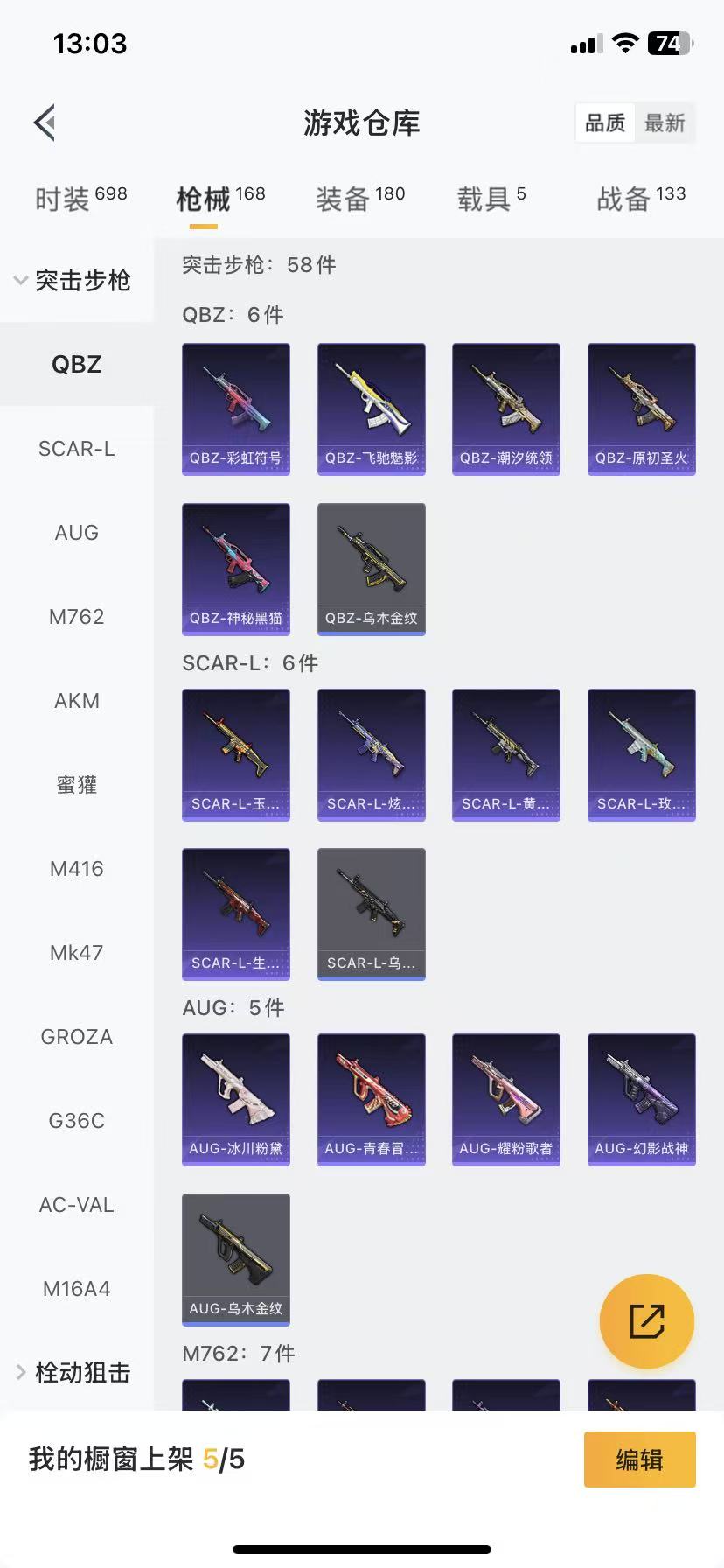
Task: Tap the QBZ-飞驰魅影 skin
Action: tap(371, 408)
